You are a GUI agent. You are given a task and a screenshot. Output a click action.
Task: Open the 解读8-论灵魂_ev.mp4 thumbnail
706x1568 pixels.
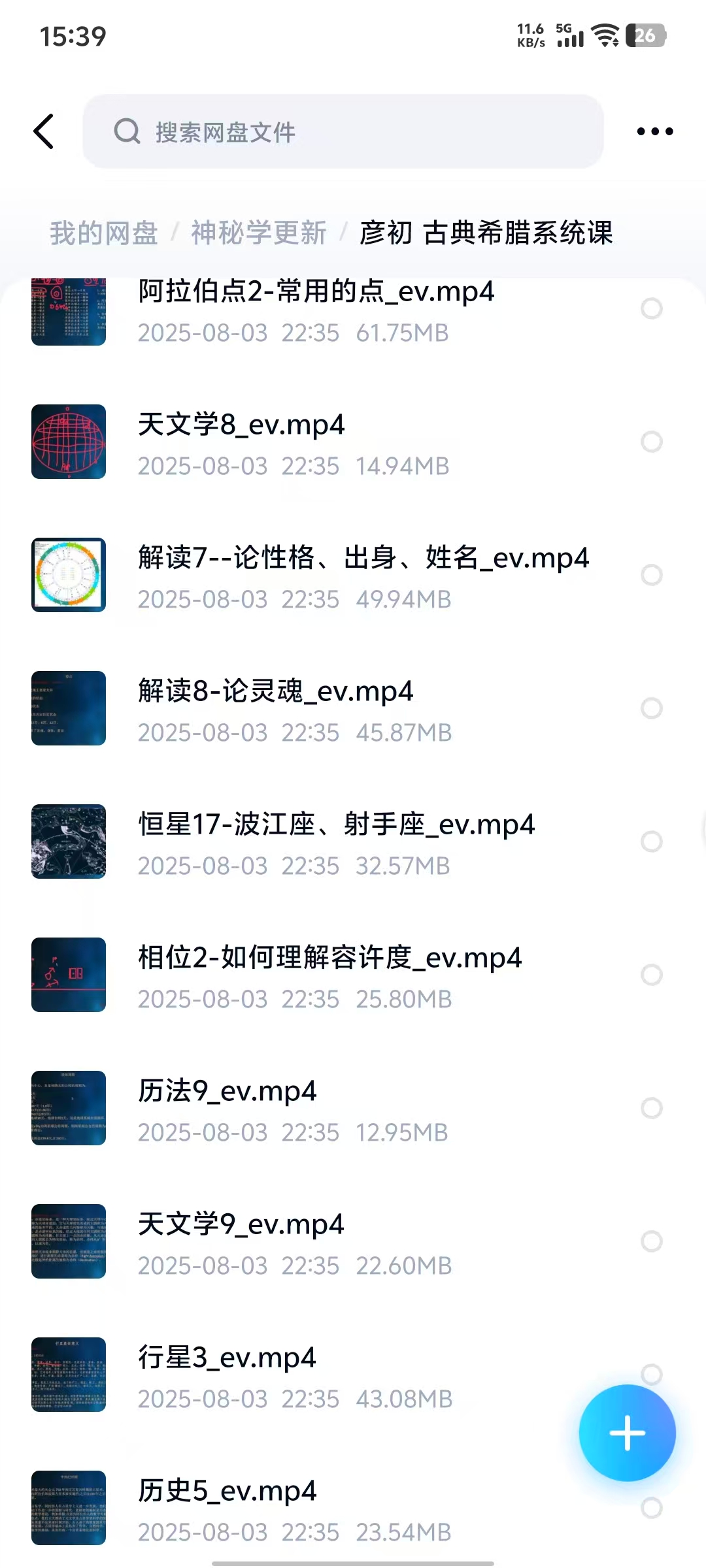coord(69,708)
